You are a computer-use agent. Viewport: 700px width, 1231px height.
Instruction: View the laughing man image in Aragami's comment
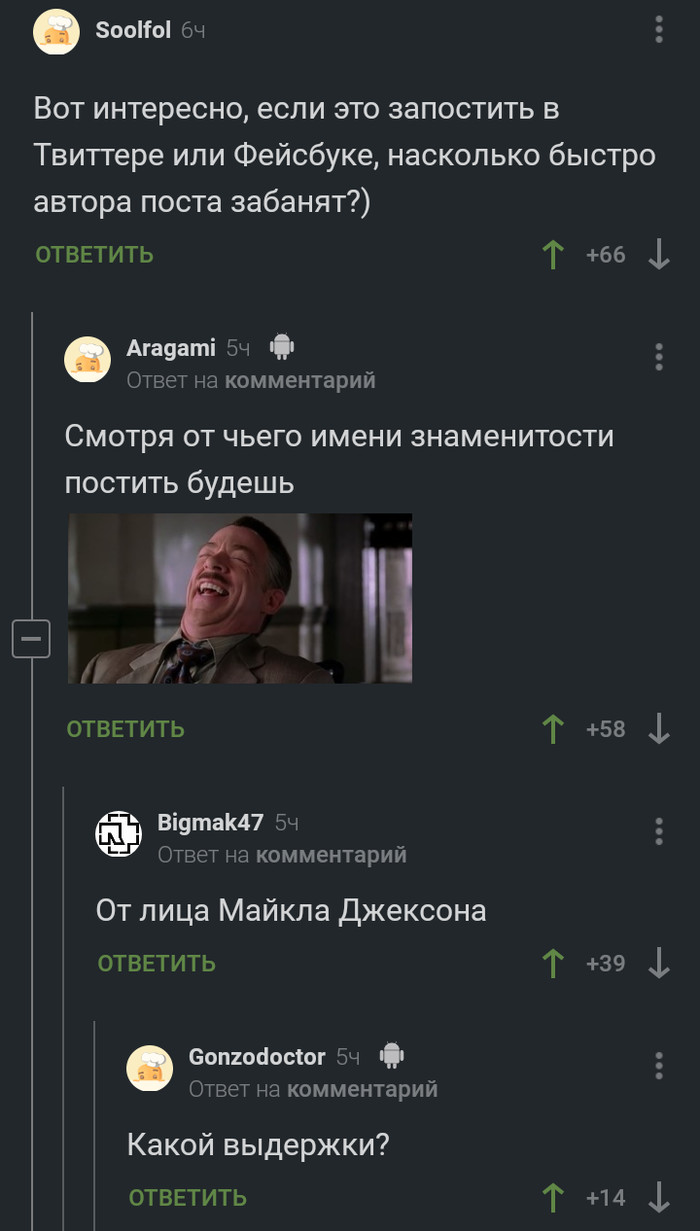[x=240, y=598]
